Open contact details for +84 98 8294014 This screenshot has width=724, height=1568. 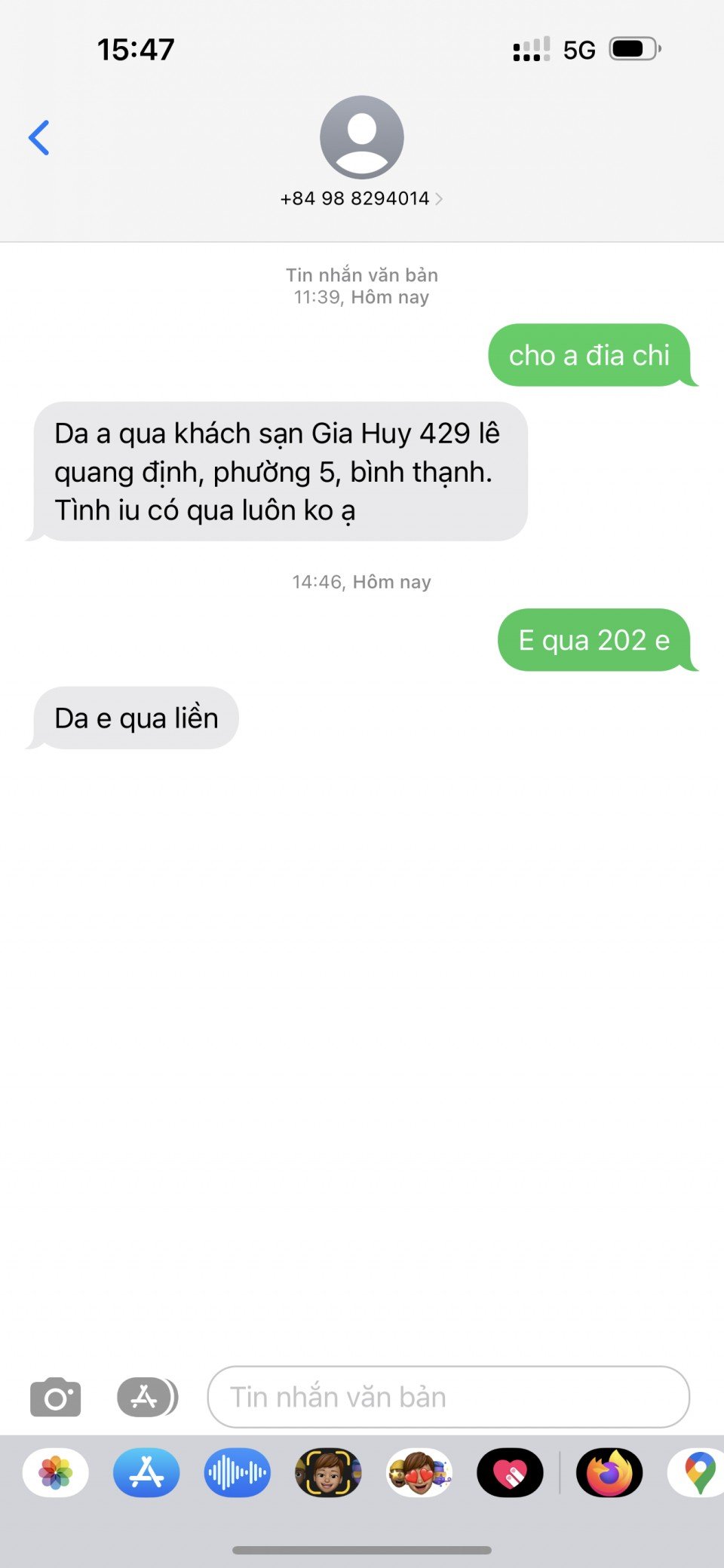(x=361, y=198)
